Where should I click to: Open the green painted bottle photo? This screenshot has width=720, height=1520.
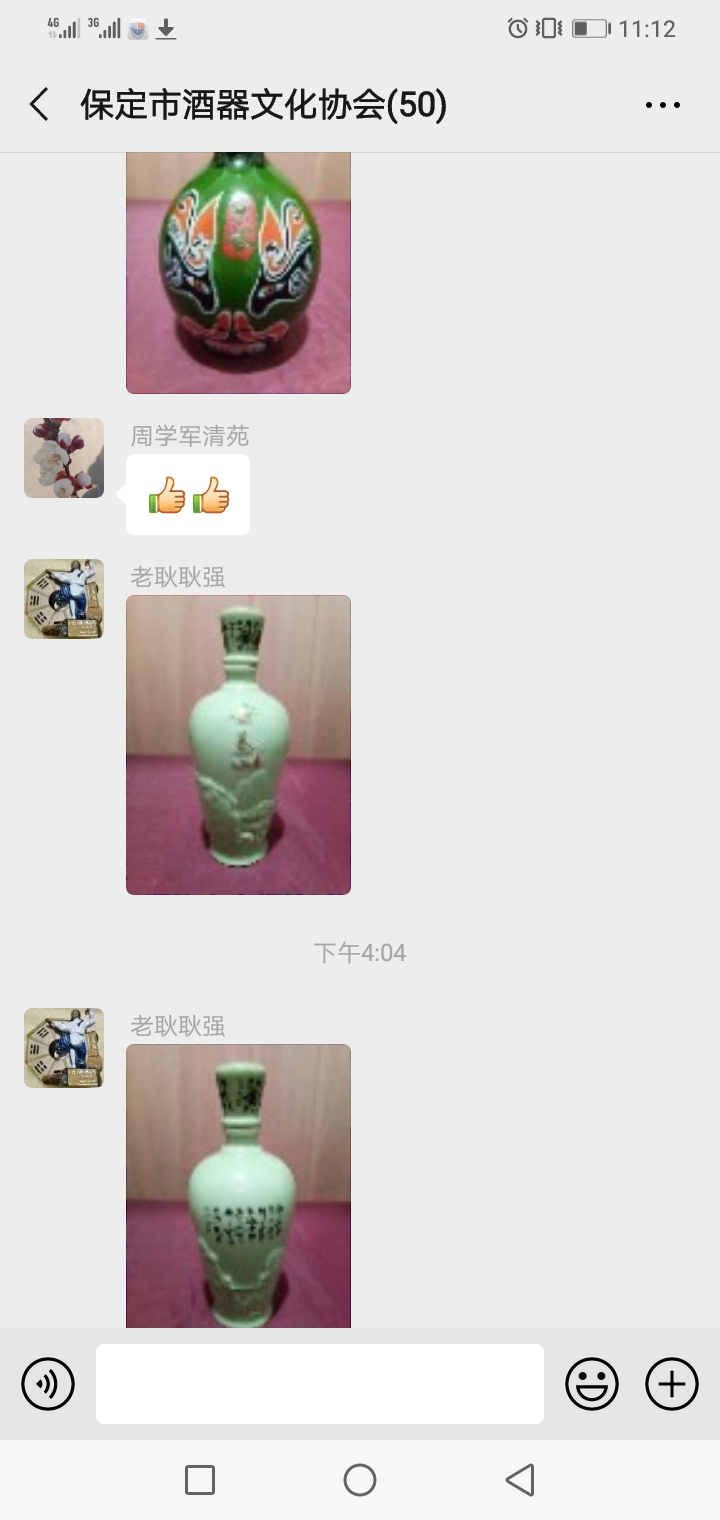click(x=238, y=272)
